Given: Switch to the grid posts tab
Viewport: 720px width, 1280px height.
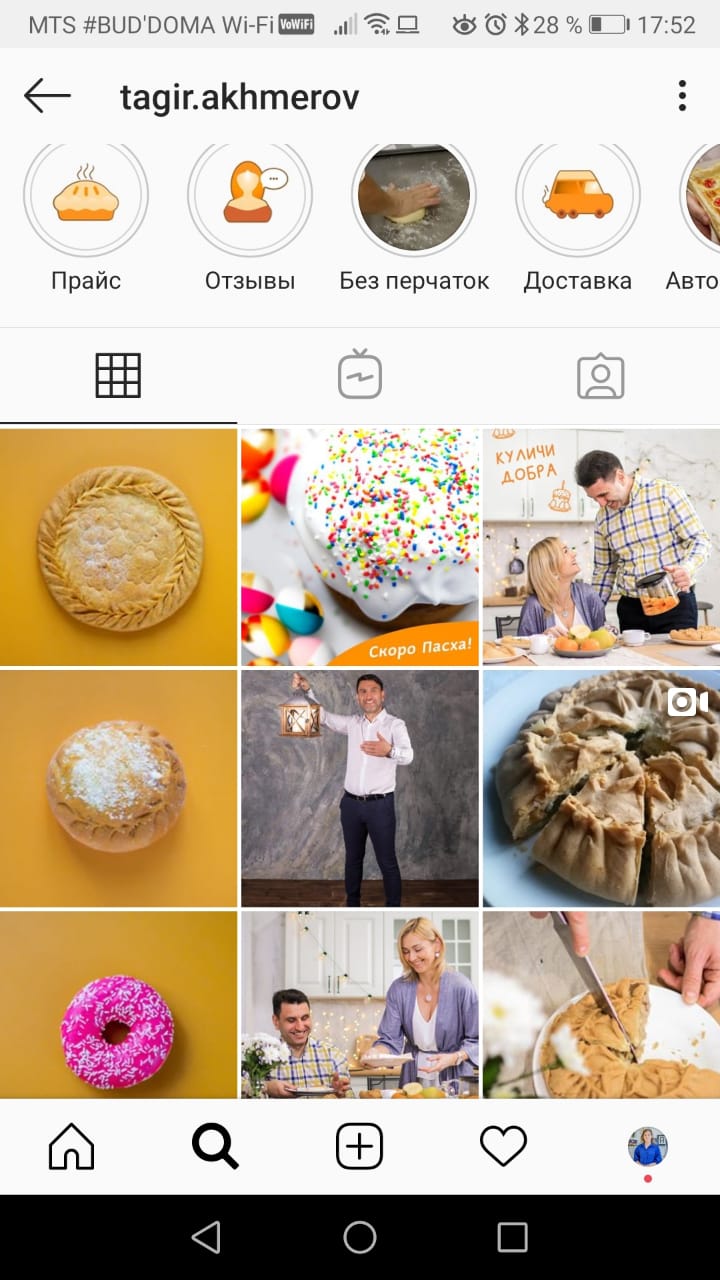Looking at the screenshot, I should pos(118,376).
